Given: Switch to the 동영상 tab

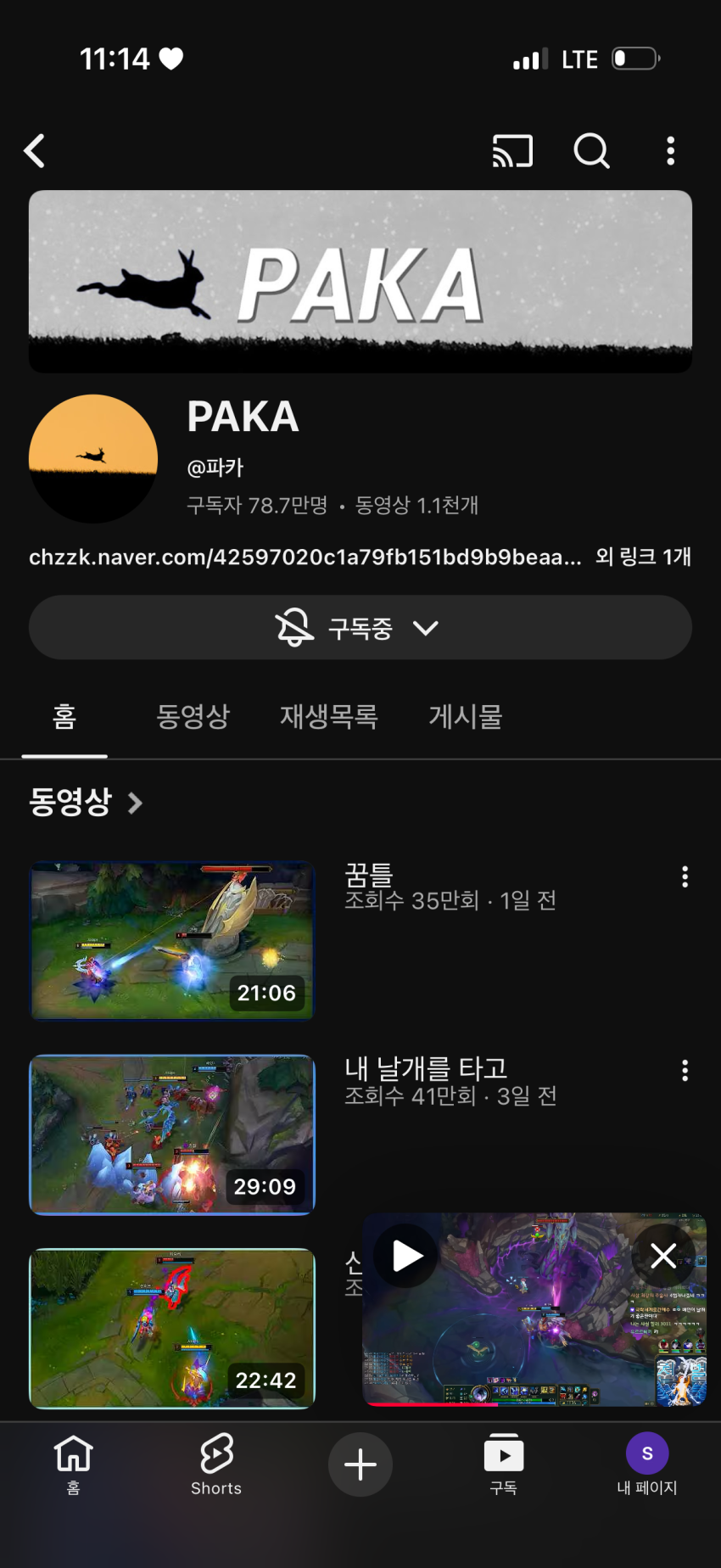Looking at the screenshot, I should (x=193, y=717).
